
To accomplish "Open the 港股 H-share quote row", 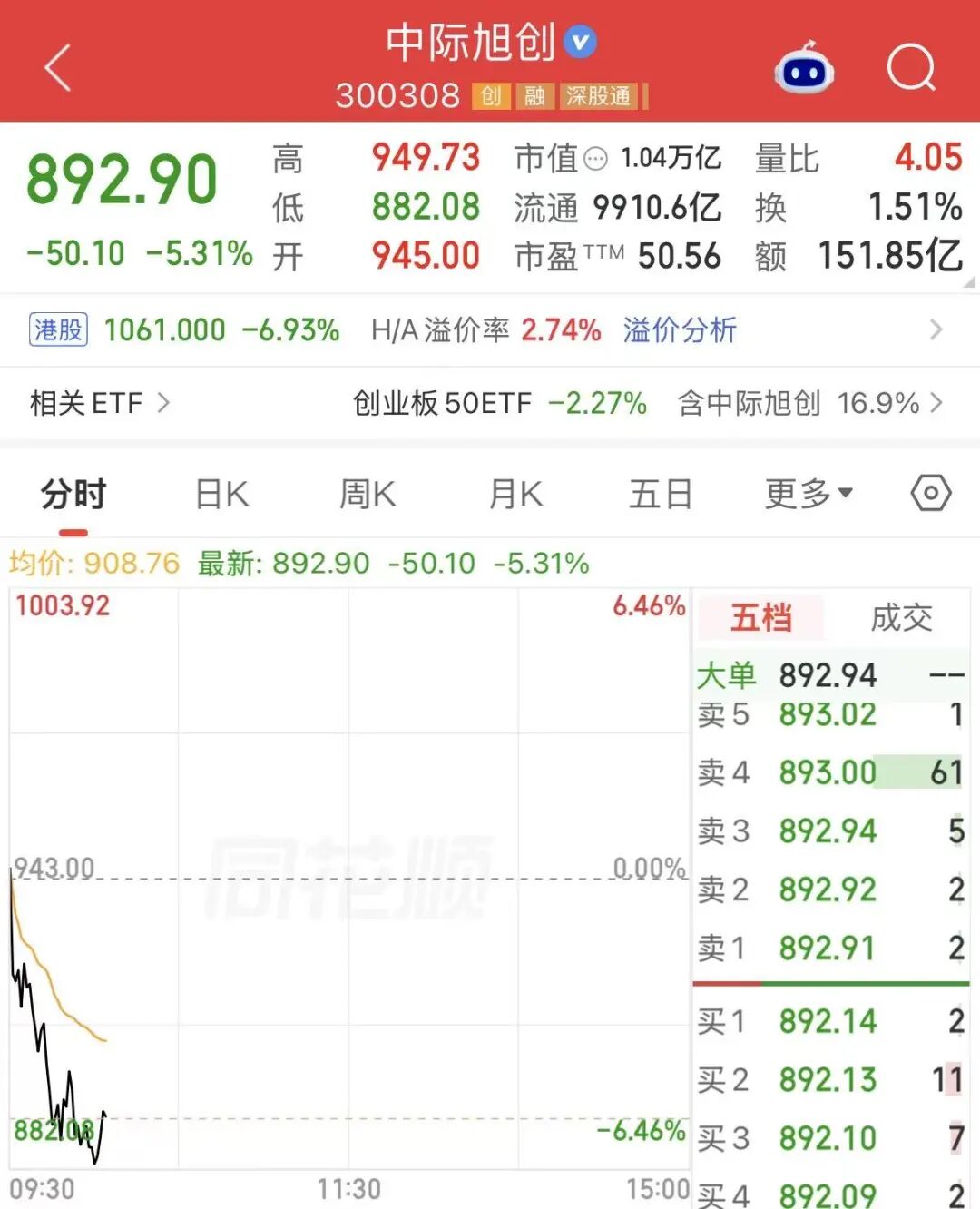I will (x=490, y=329).
